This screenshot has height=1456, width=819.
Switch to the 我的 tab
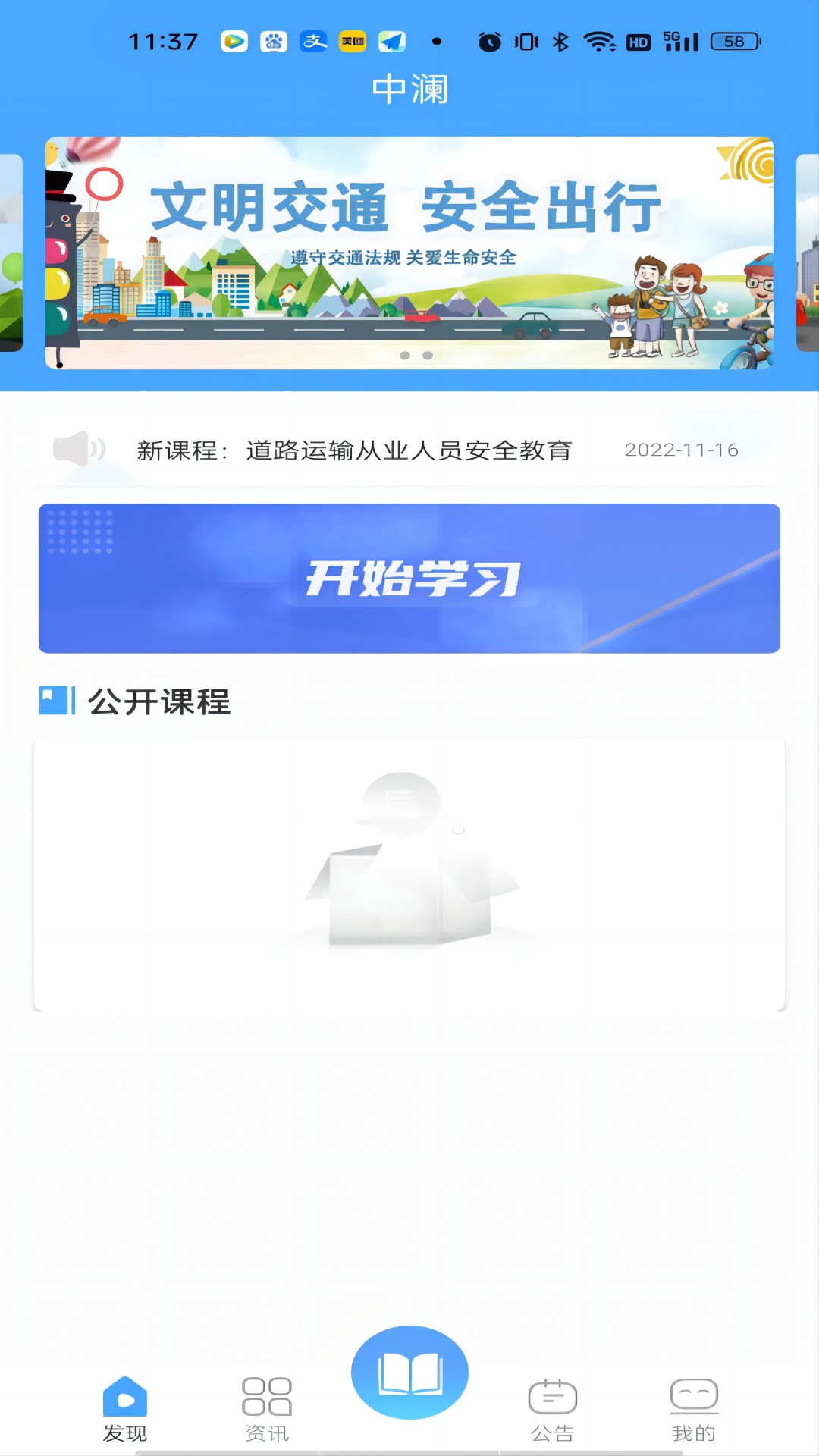[x=694, y=1409]
